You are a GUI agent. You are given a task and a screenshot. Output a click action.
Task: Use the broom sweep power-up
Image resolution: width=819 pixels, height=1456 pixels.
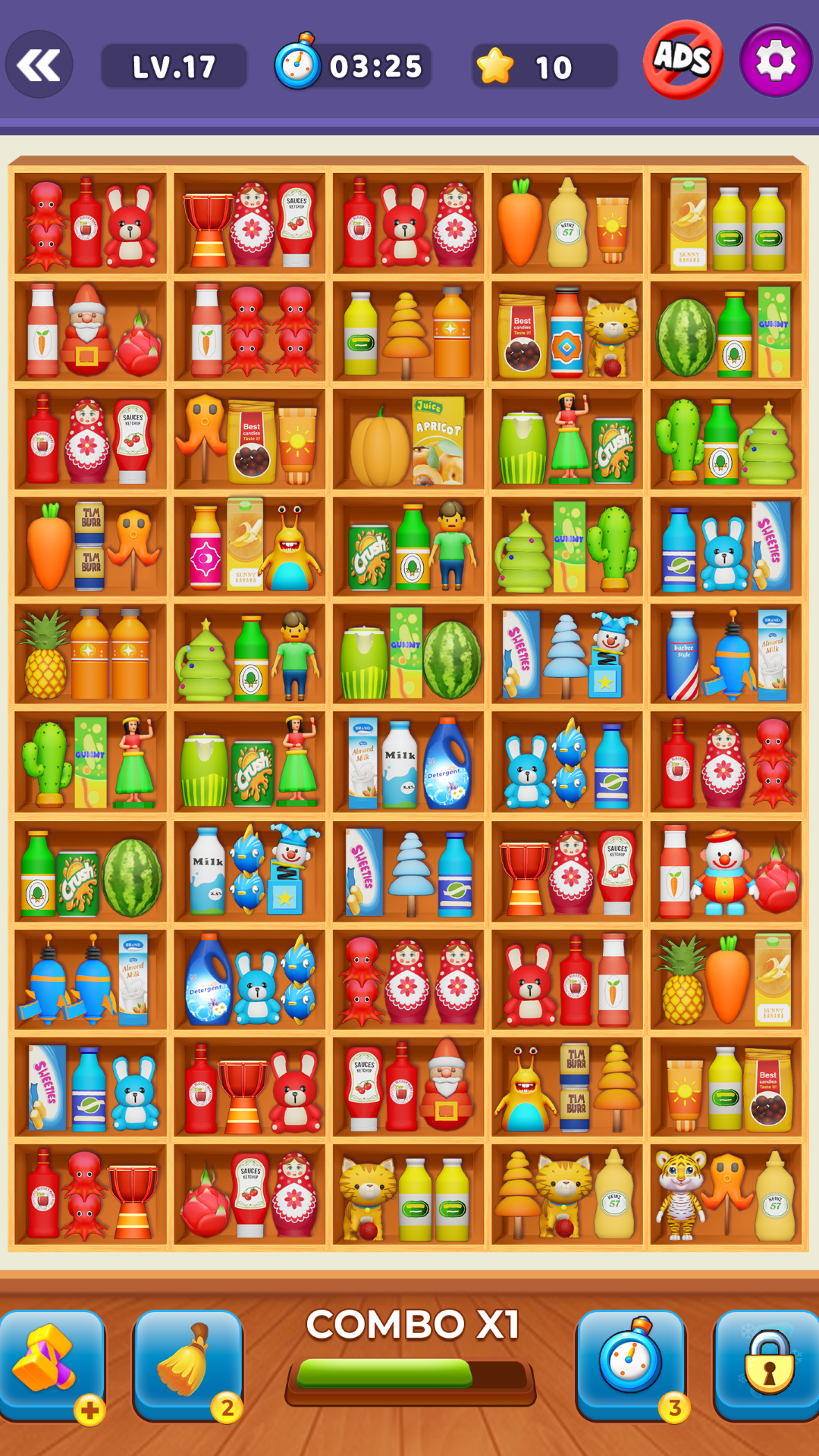click(188, 1365)
